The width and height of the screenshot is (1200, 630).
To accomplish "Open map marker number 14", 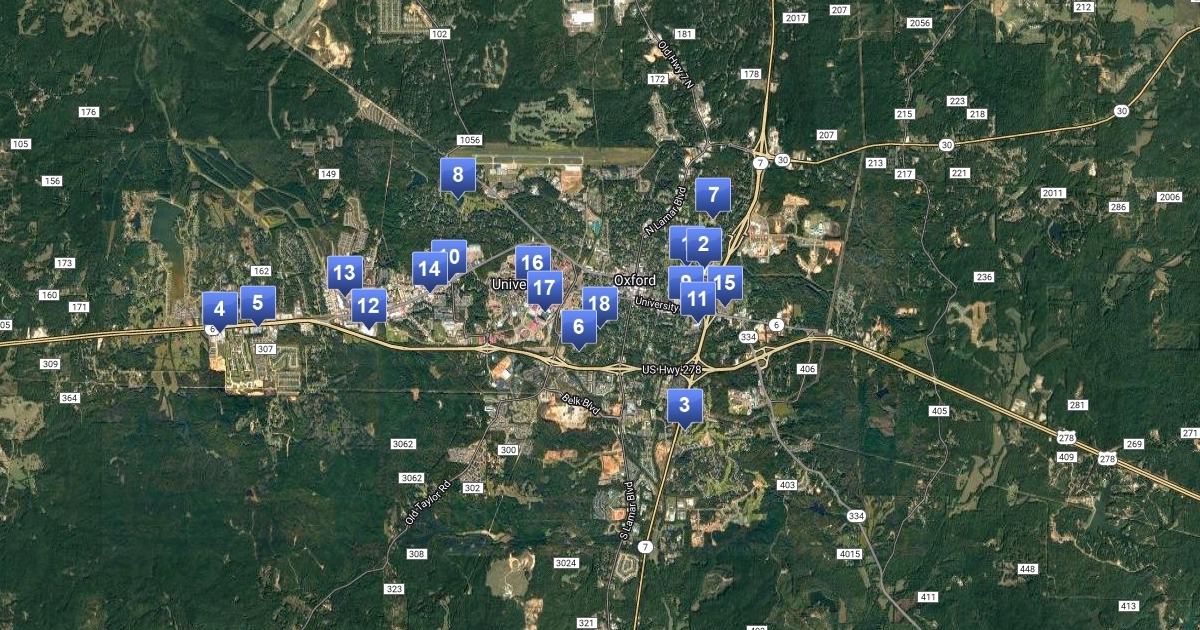I will pos(429,268).
